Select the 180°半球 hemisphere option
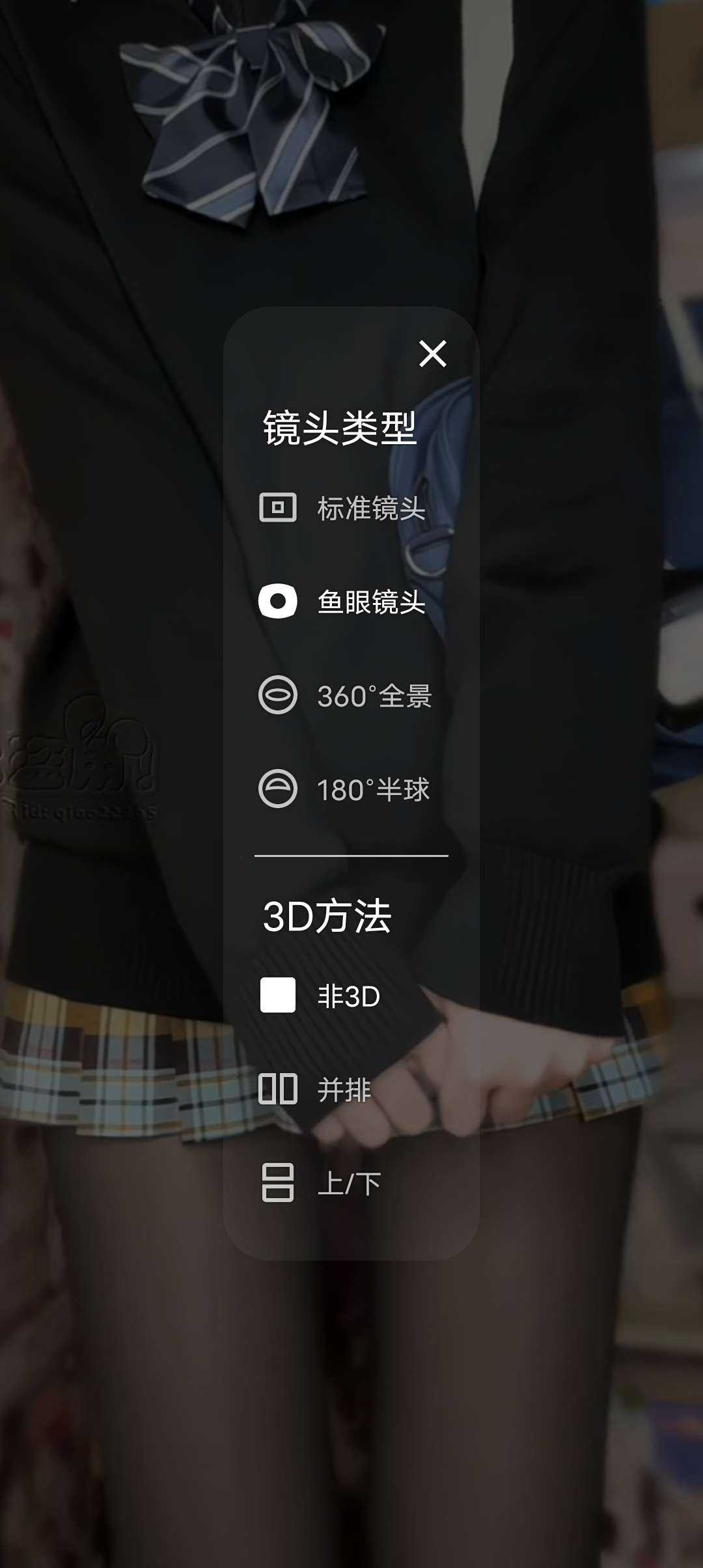 pos(344,789)
